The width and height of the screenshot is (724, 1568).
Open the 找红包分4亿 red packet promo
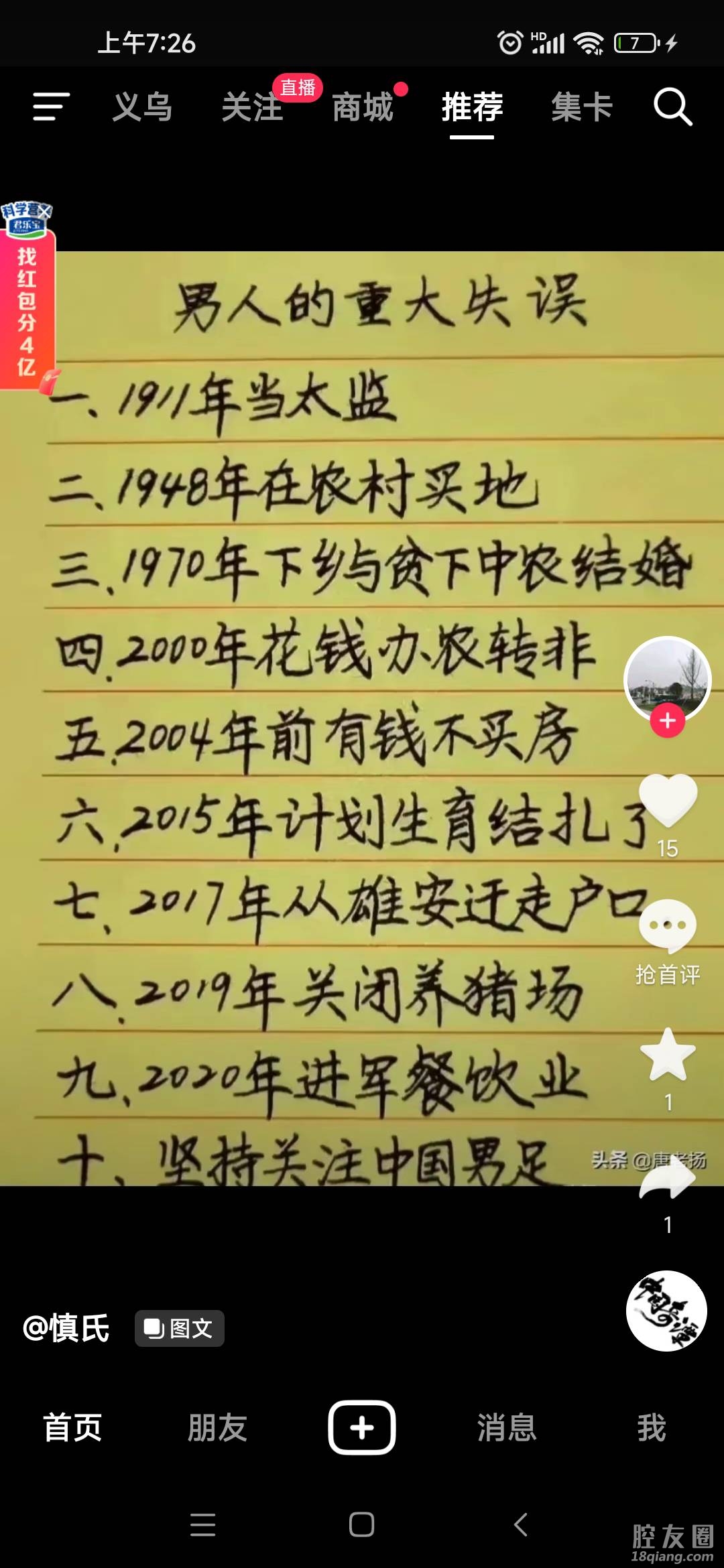coord(27,312)
